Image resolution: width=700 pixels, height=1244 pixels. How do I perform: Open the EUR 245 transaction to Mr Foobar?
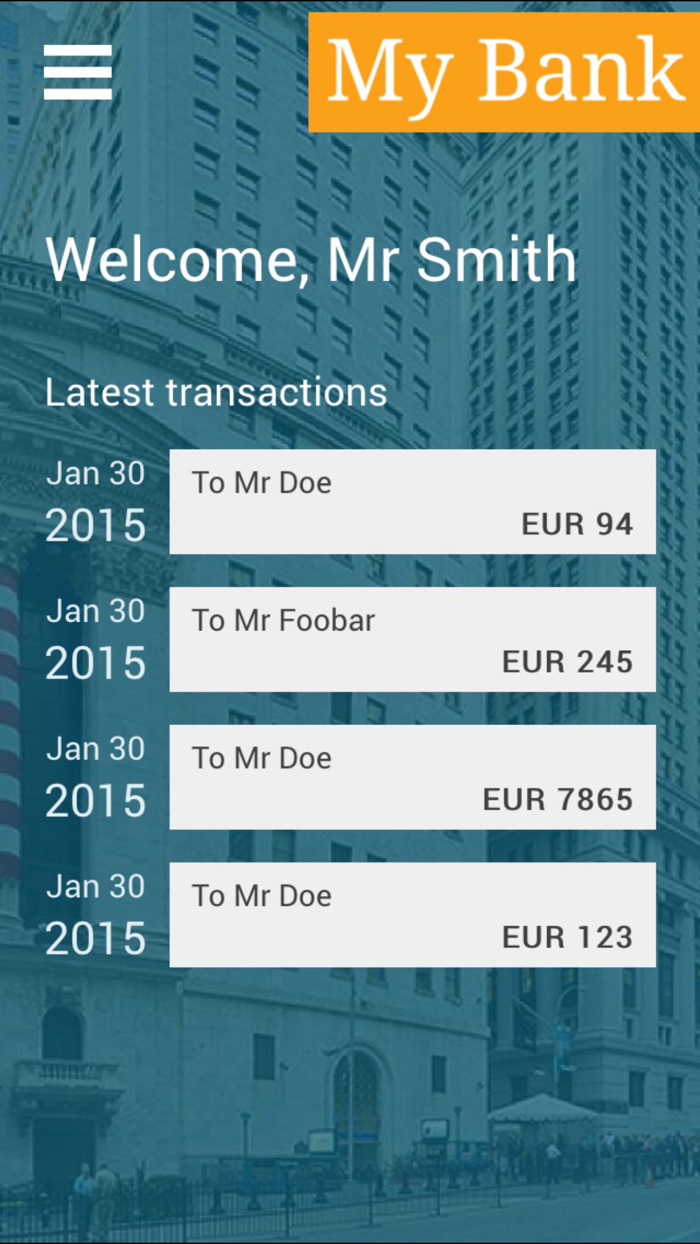[412, 639]
